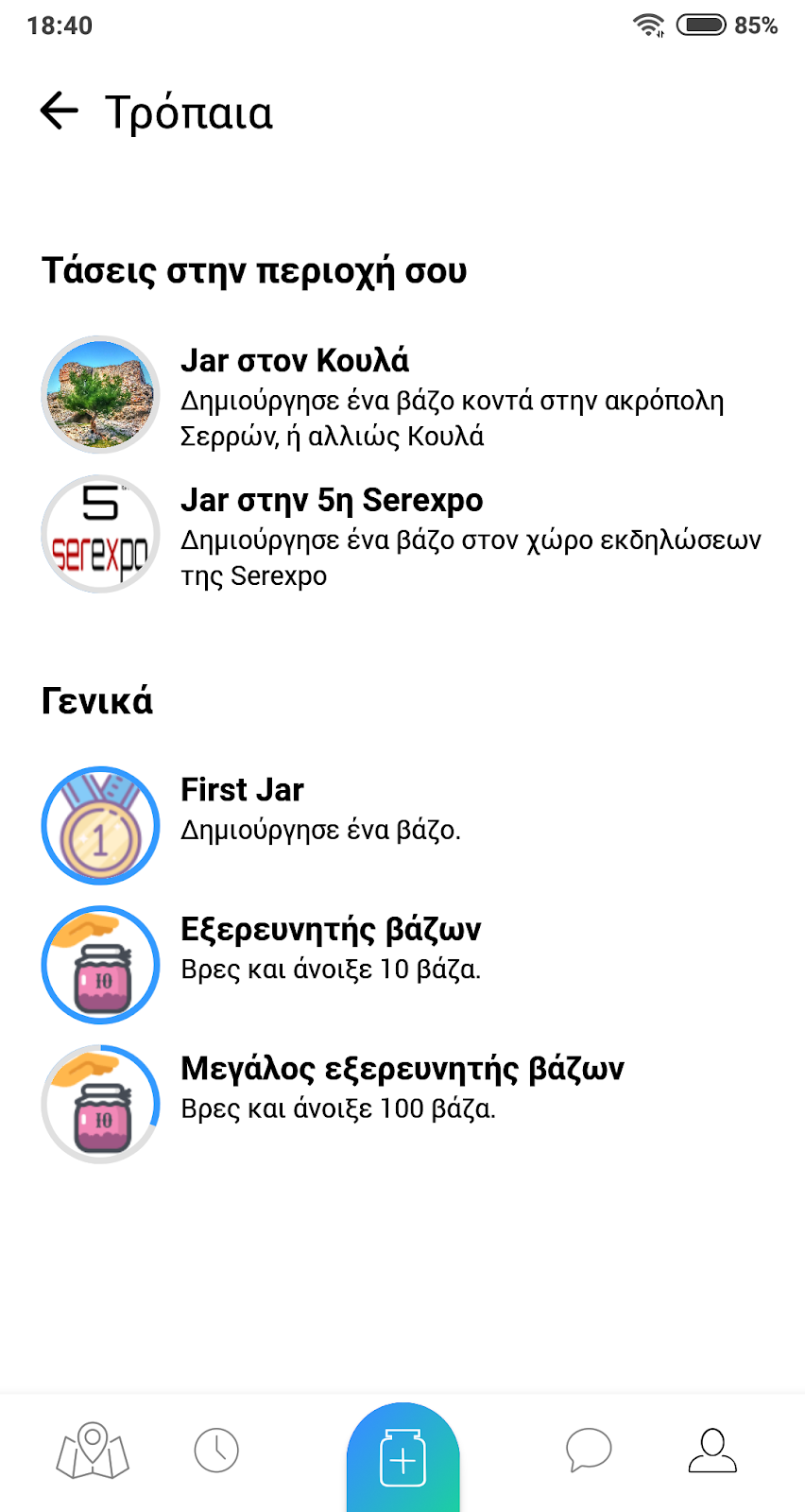The width and height of the screenshot is (805, 1512).
Task: Go back from the Τρόπαια screen
Action: pos(60,112)
